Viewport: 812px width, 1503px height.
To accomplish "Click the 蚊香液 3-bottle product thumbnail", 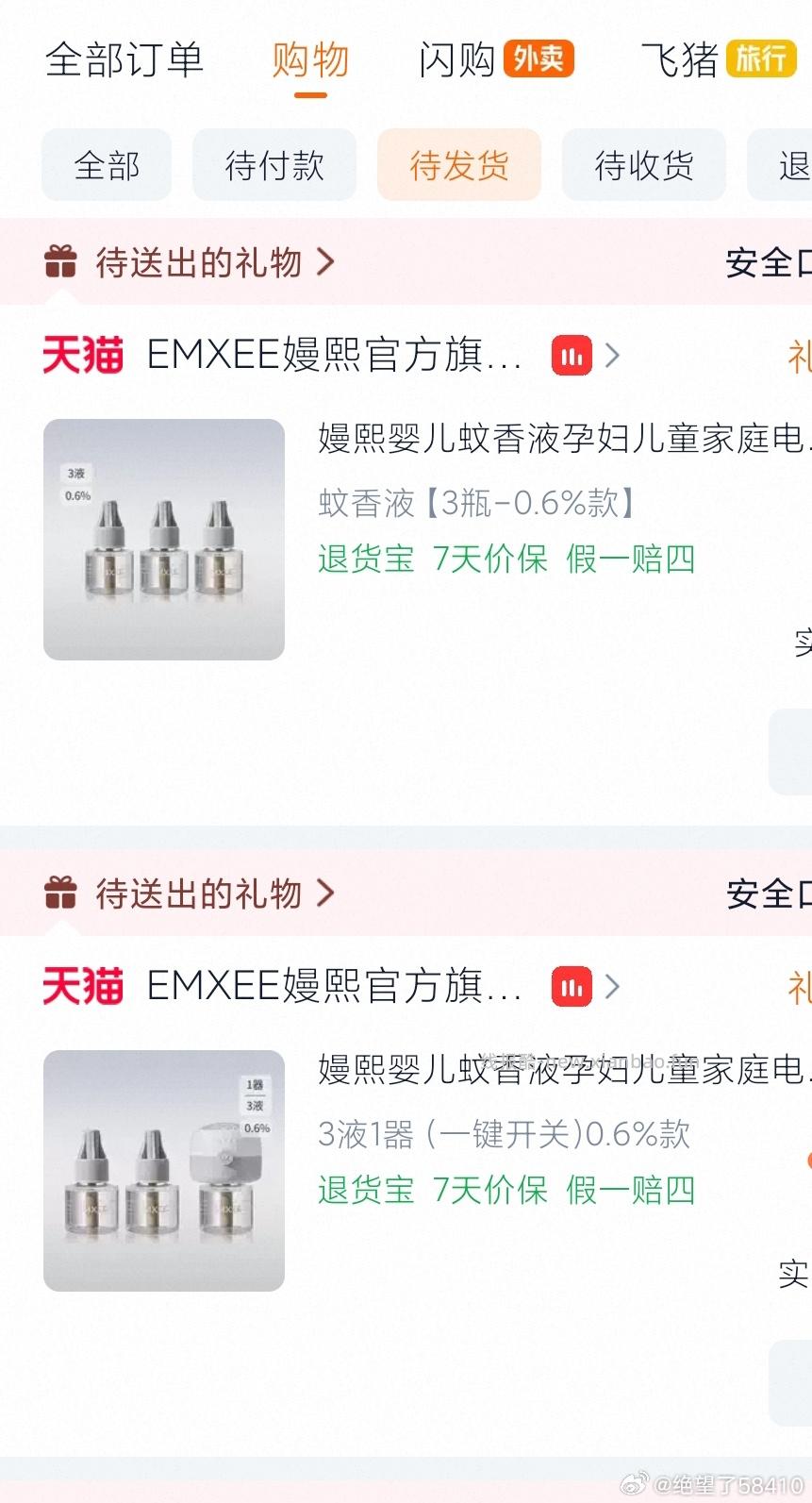I will pyautogui.click(x=163, y=539).
